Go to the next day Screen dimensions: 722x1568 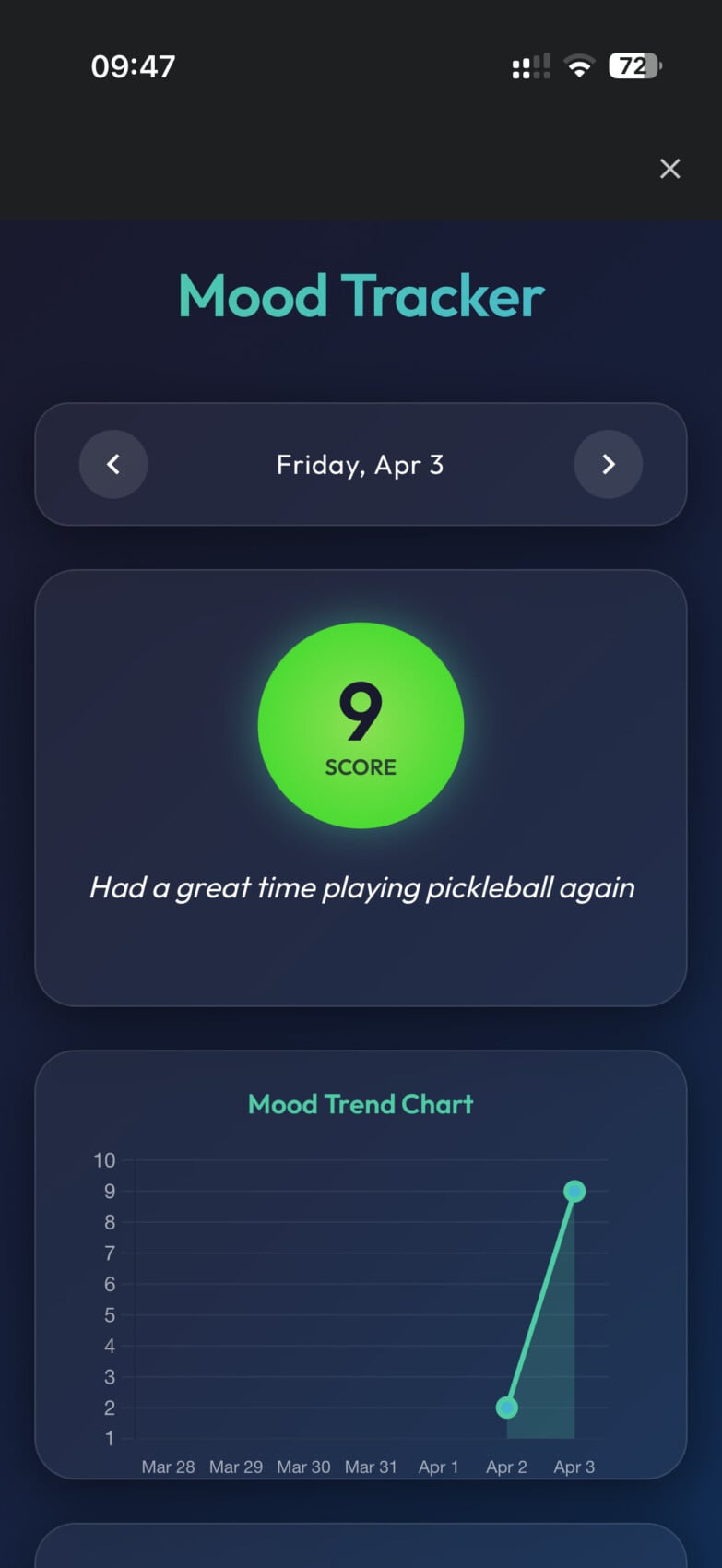coord(608,464)
